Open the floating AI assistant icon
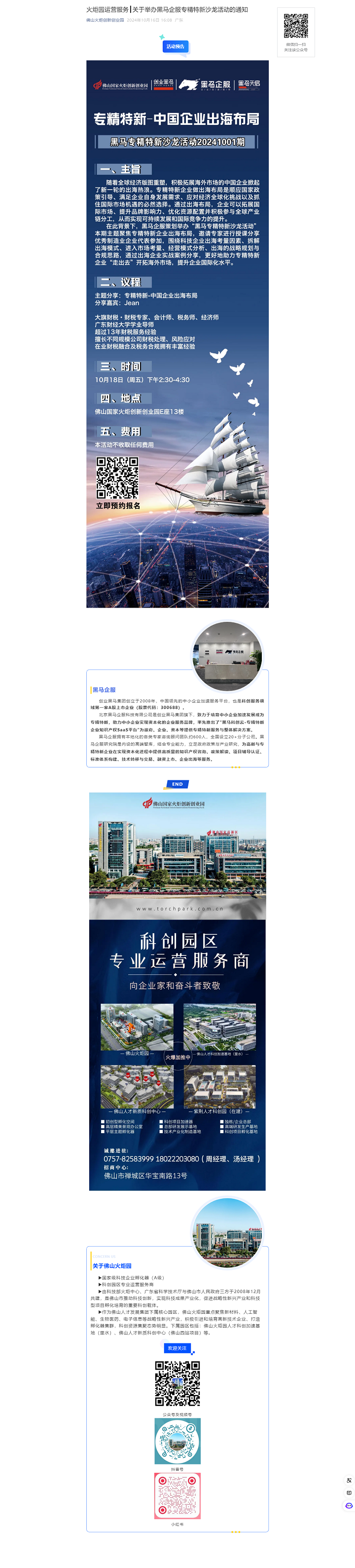Screen dimensions: 355x1568 [348, 1505]
